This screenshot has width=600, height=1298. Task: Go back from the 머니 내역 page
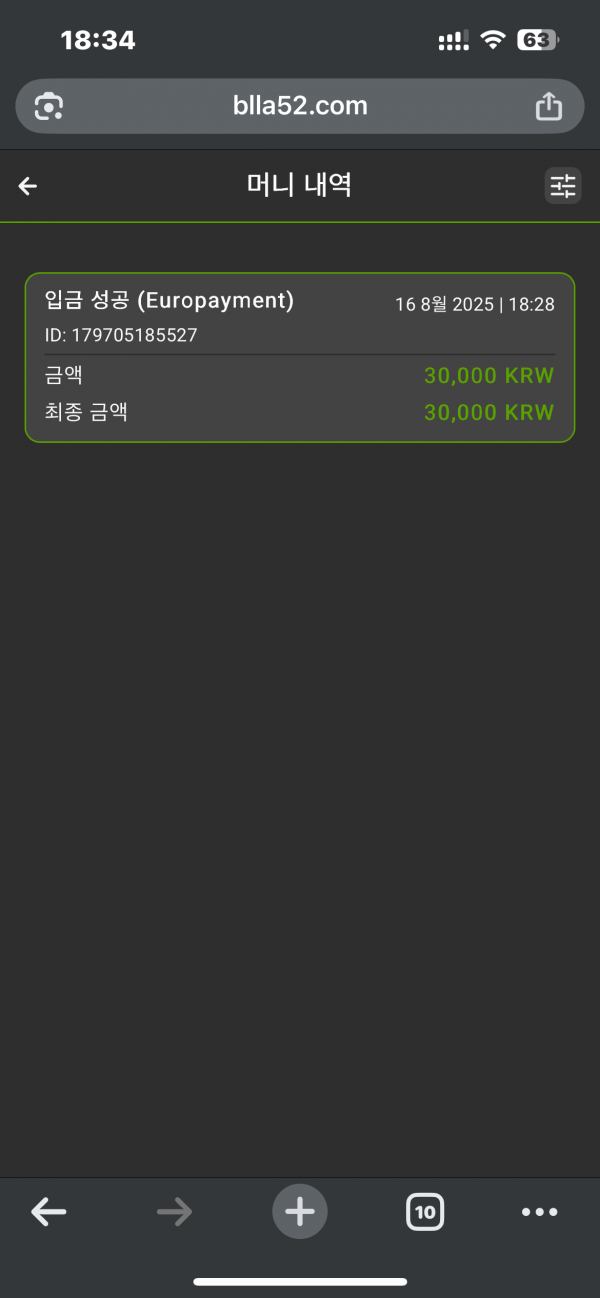tap(28, 186)
